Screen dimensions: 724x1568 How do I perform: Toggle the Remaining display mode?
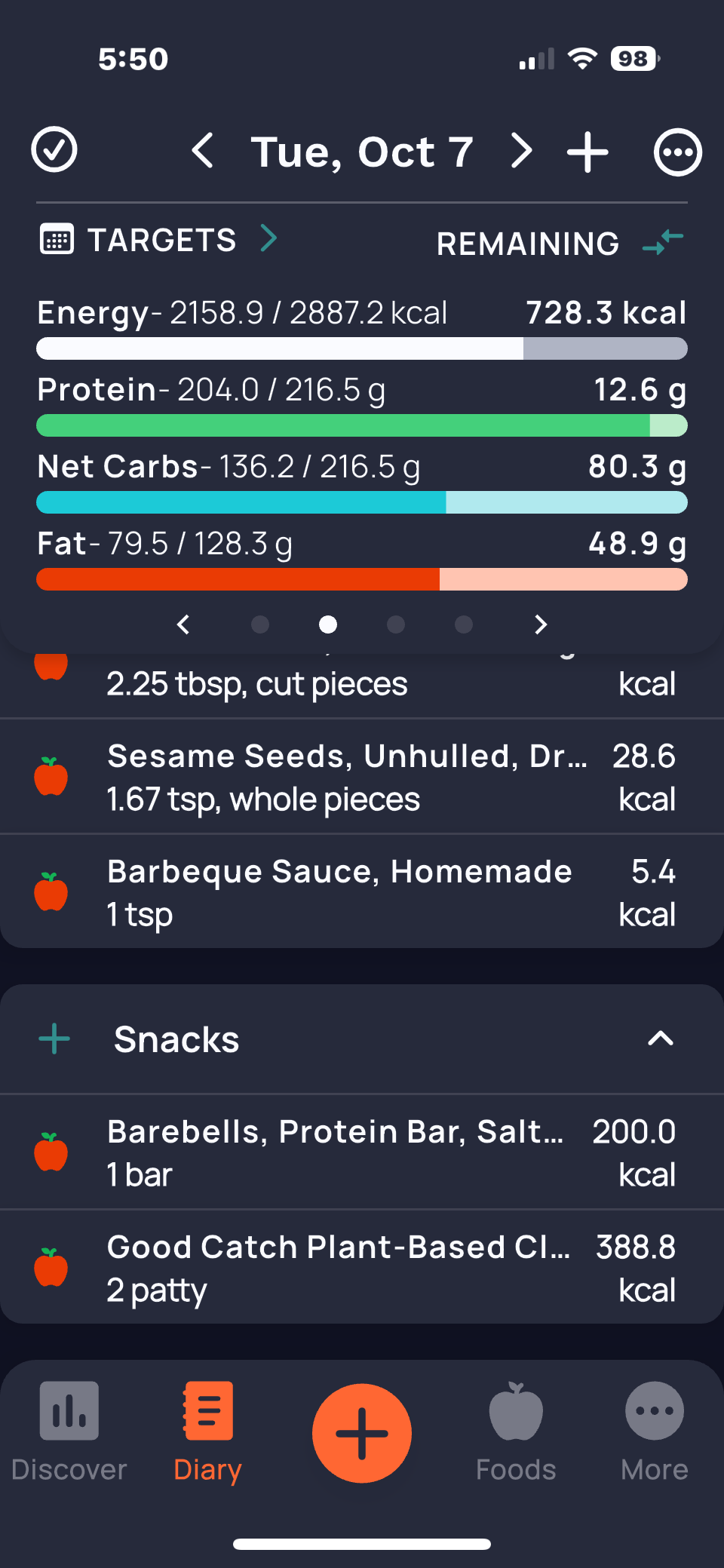[x=662, y=242]
